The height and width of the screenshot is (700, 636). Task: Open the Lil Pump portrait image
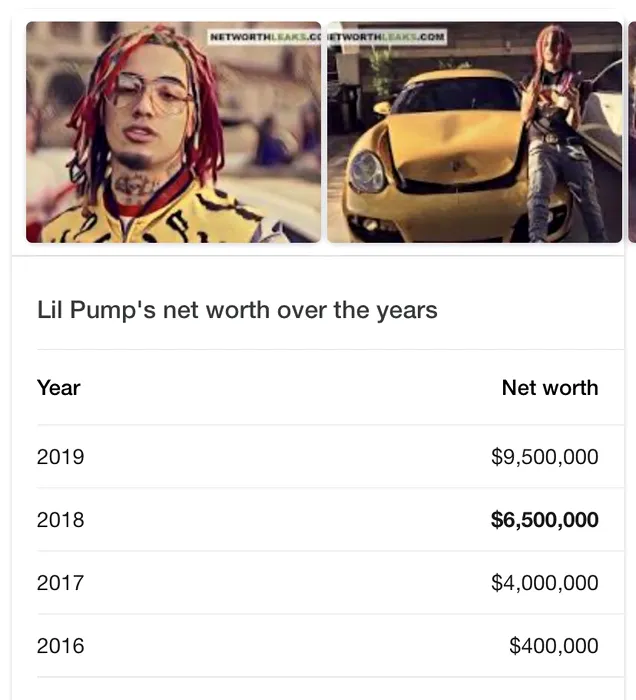click(x=173, y=133)
